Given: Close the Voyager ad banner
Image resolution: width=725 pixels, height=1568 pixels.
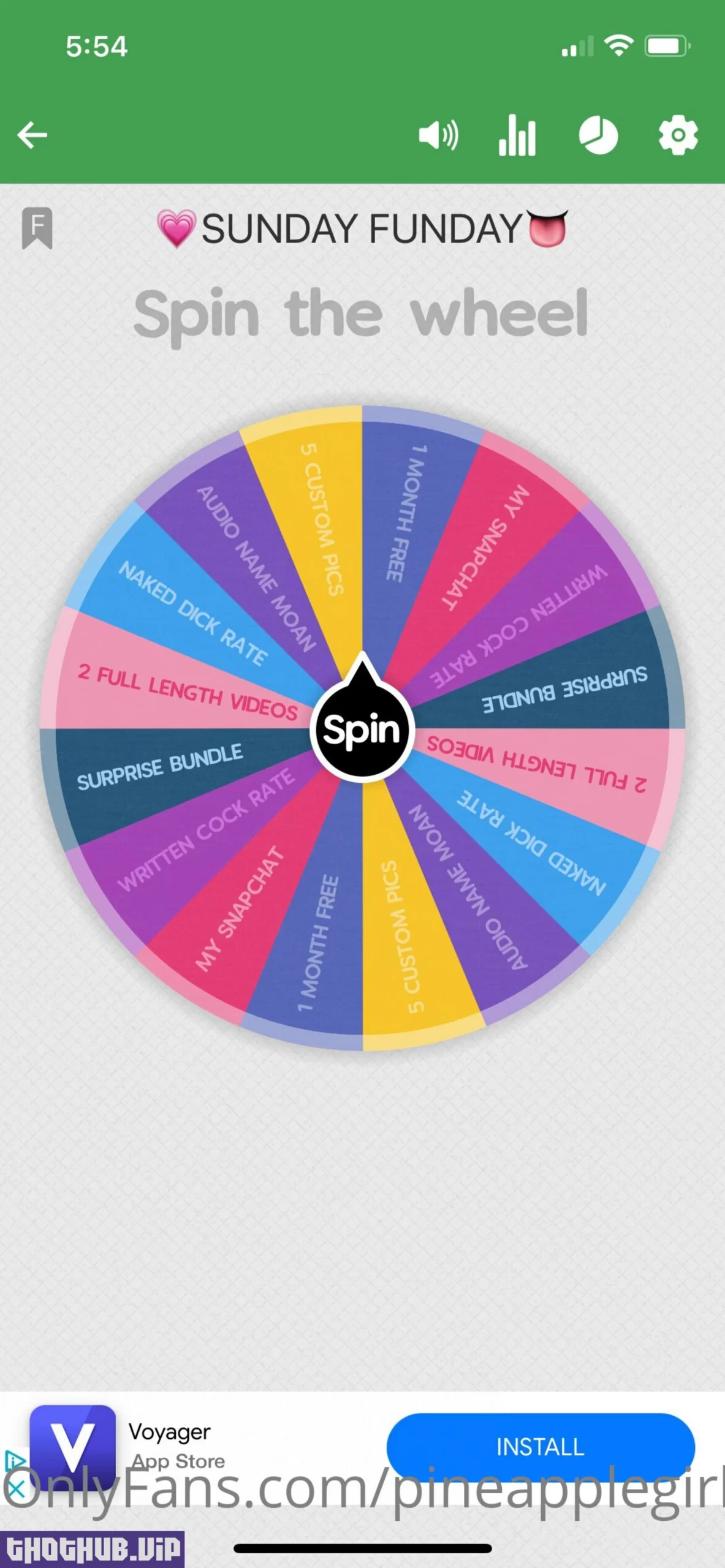Looking at the screenshot, I should pyautogui.click(x=17, y=1488).
